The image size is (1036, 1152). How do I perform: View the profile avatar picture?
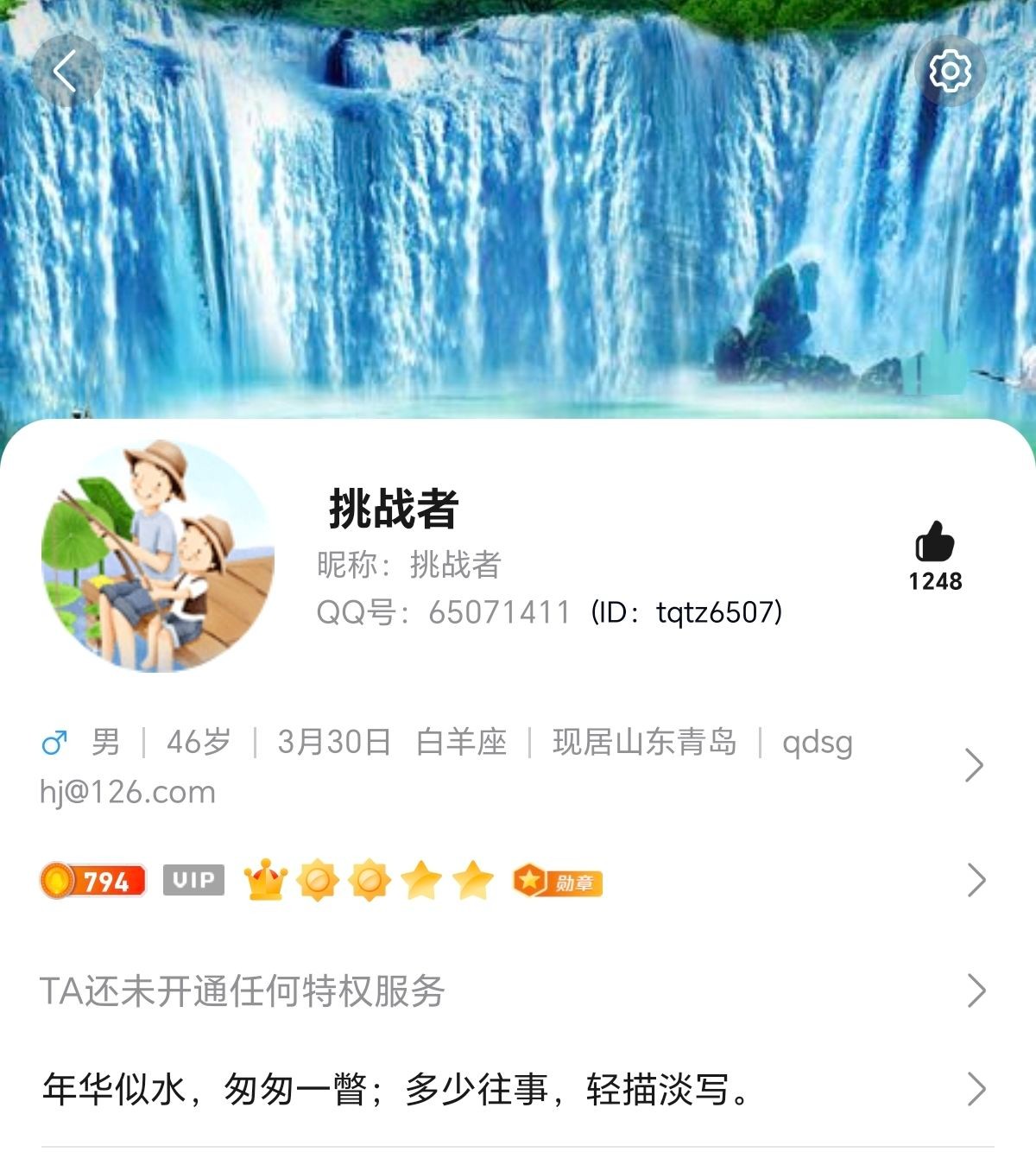pyautogui.click(x=158, y=557)
